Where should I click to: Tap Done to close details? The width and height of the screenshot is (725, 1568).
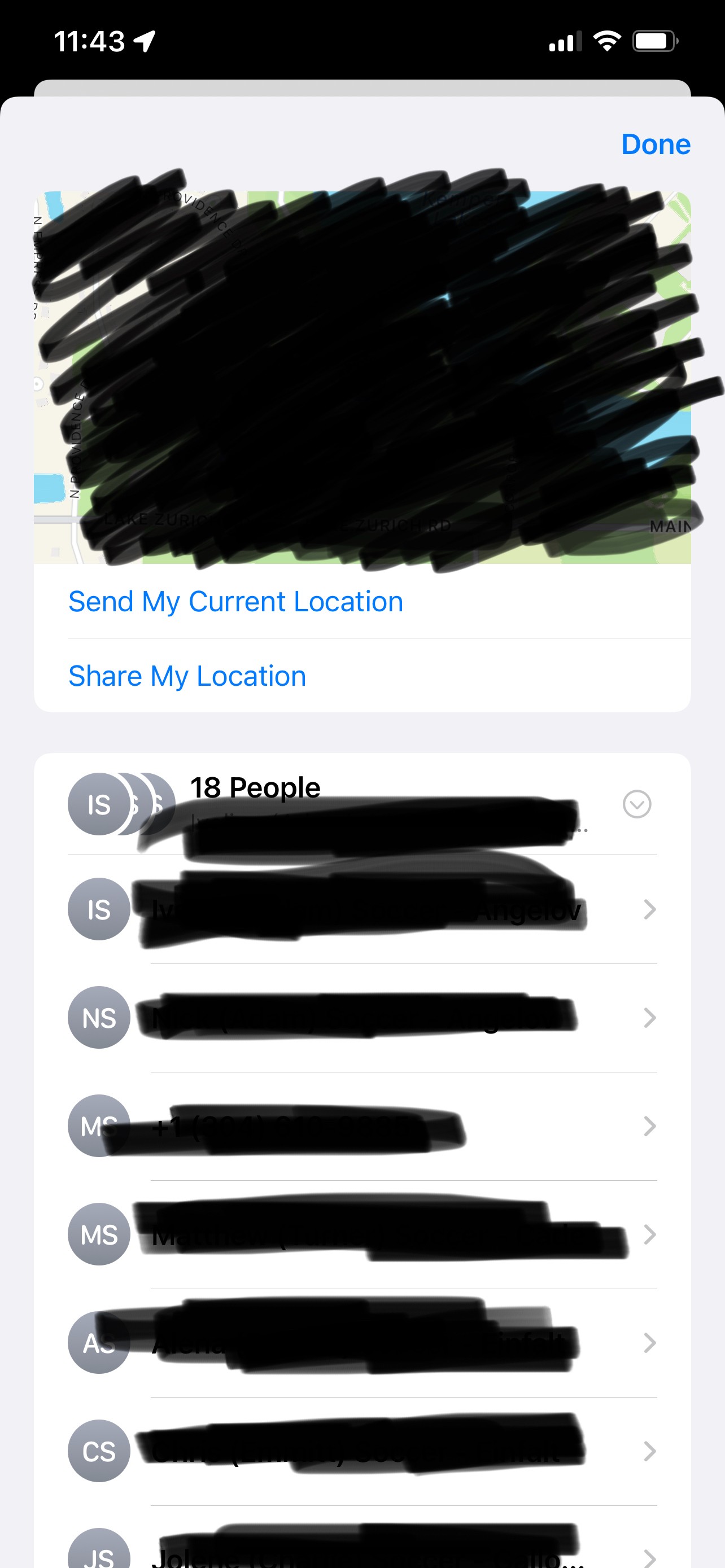click(x=655, y=145)
